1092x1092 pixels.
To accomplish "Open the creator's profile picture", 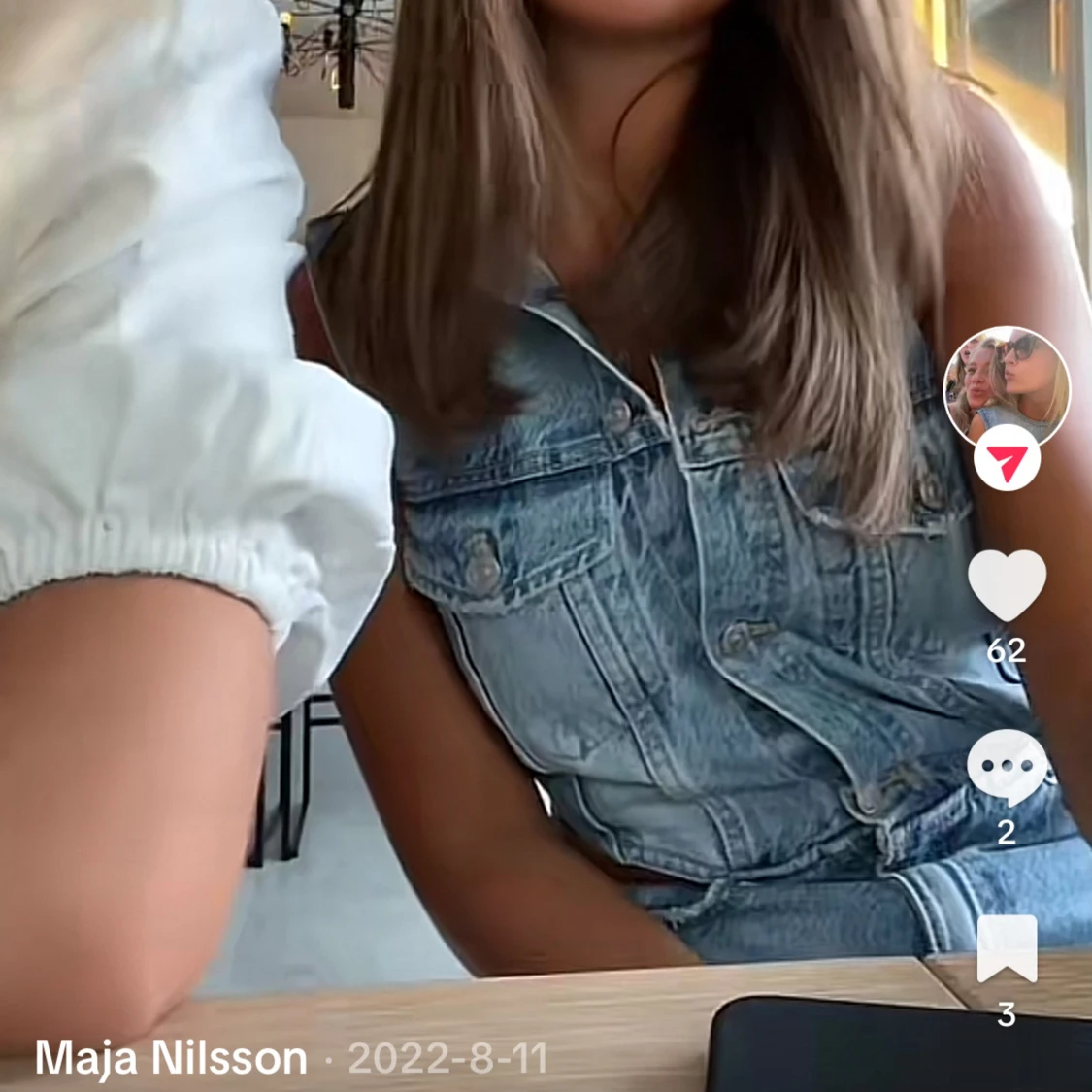I will pos(1007,386).
